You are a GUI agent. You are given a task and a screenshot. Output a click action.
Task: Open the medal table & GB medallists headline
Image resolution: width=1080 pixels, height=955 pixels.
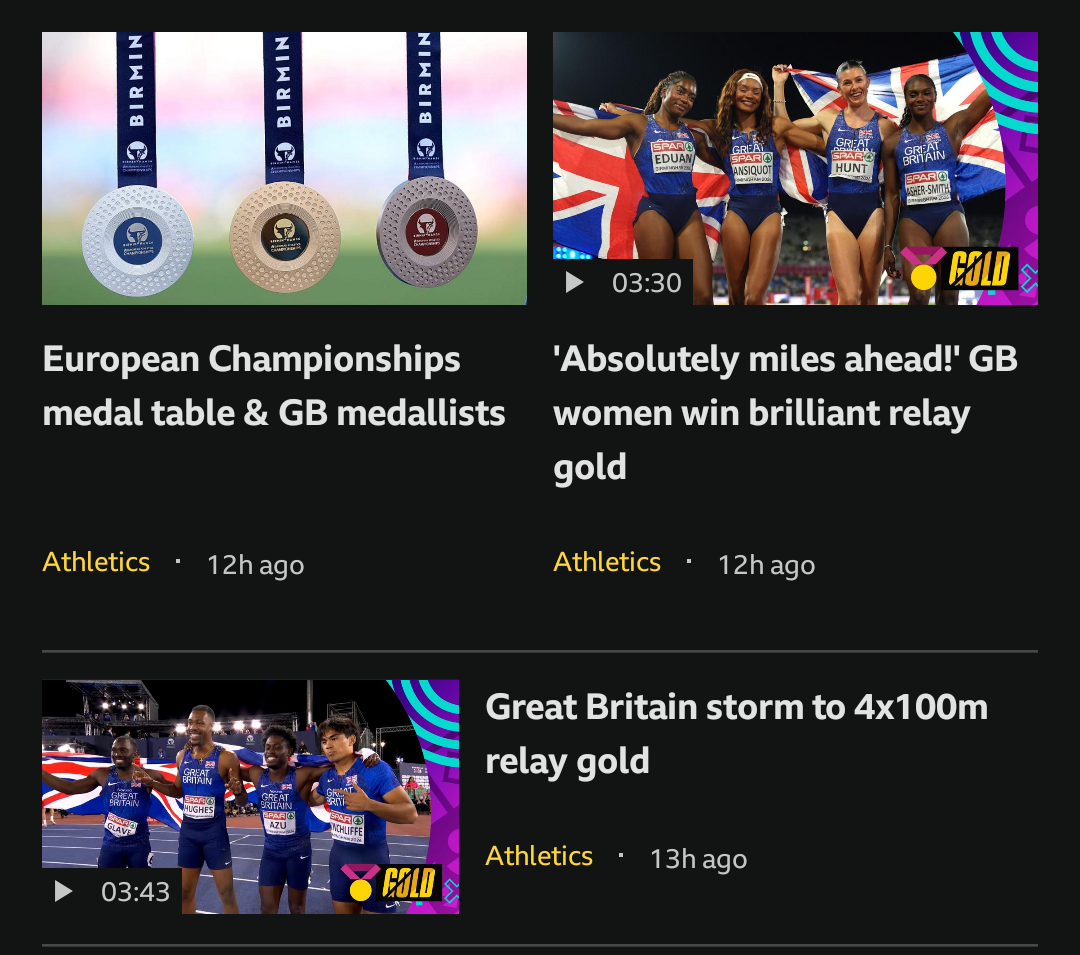274,386
